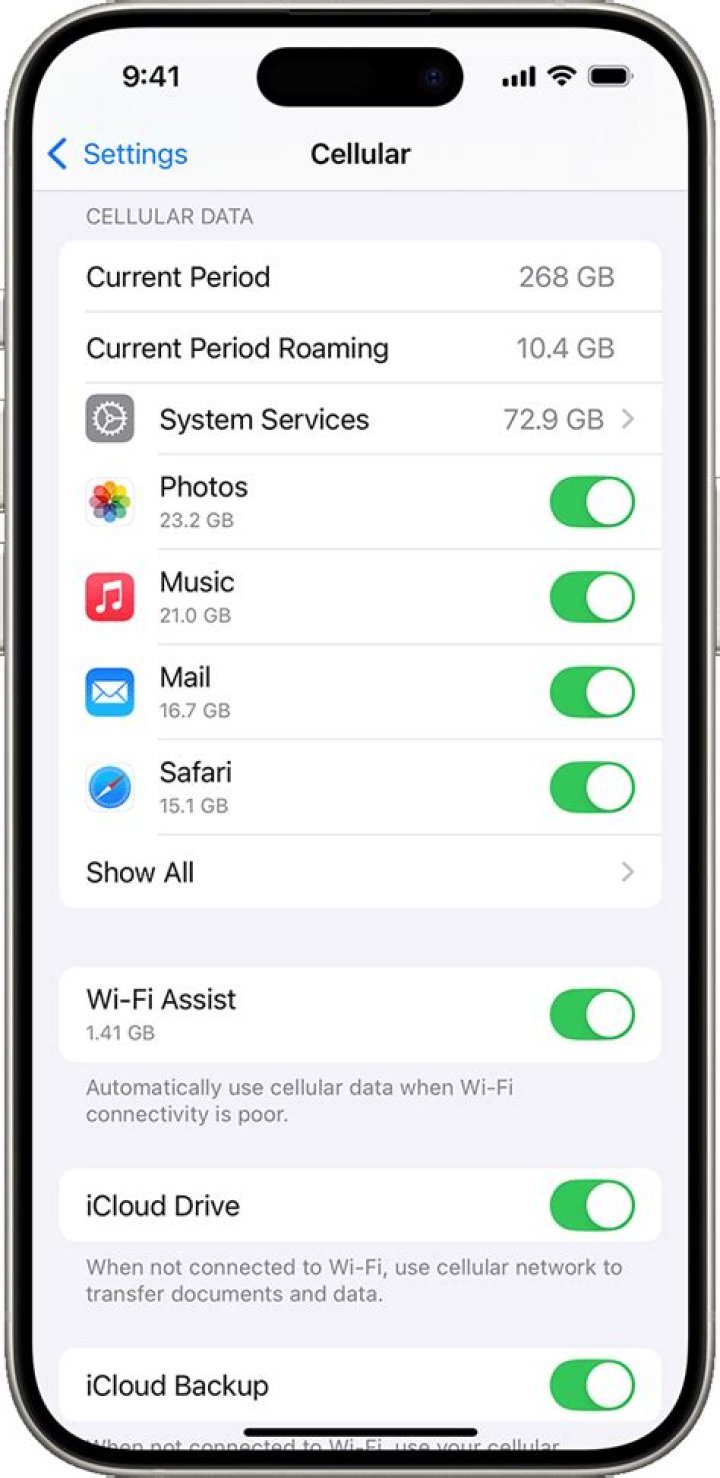The image size is (720, 1478).
Task: Disable cellular data for Photos
Action: (x=592, y=502)
